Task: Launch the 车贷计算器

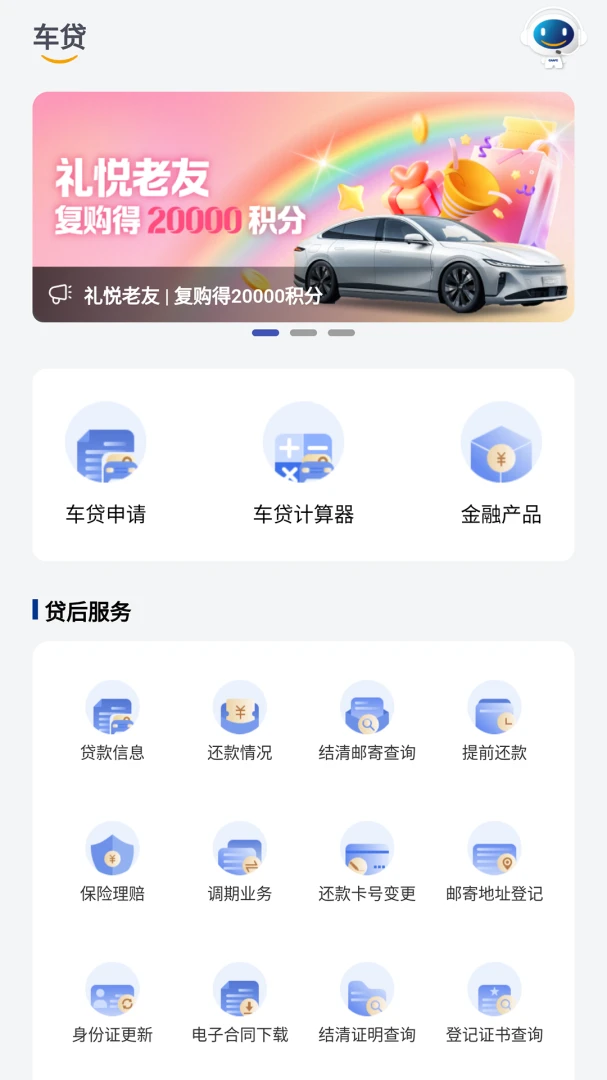Action: tap(303, 465)
